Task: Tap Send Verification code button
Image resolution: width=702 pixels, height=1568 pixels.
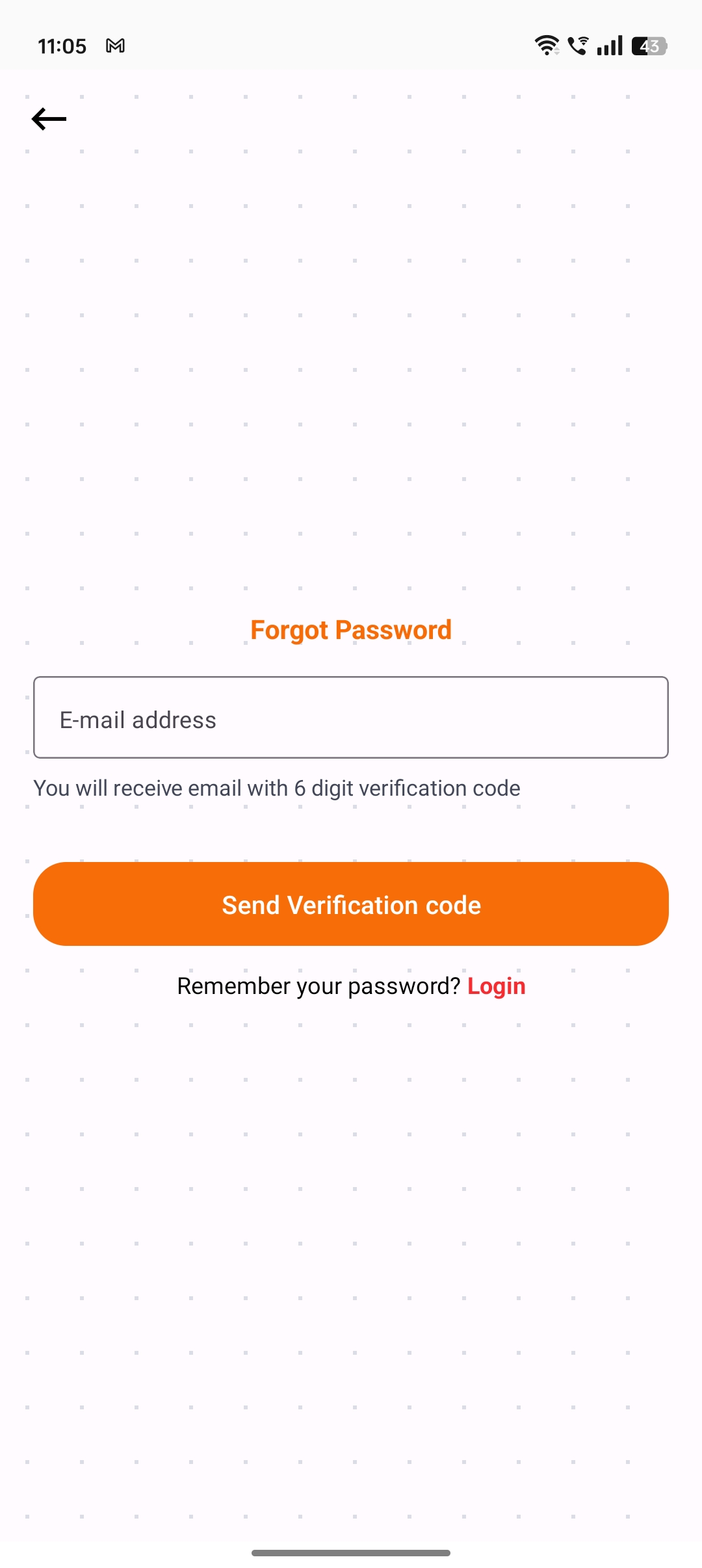Action: 351,904
